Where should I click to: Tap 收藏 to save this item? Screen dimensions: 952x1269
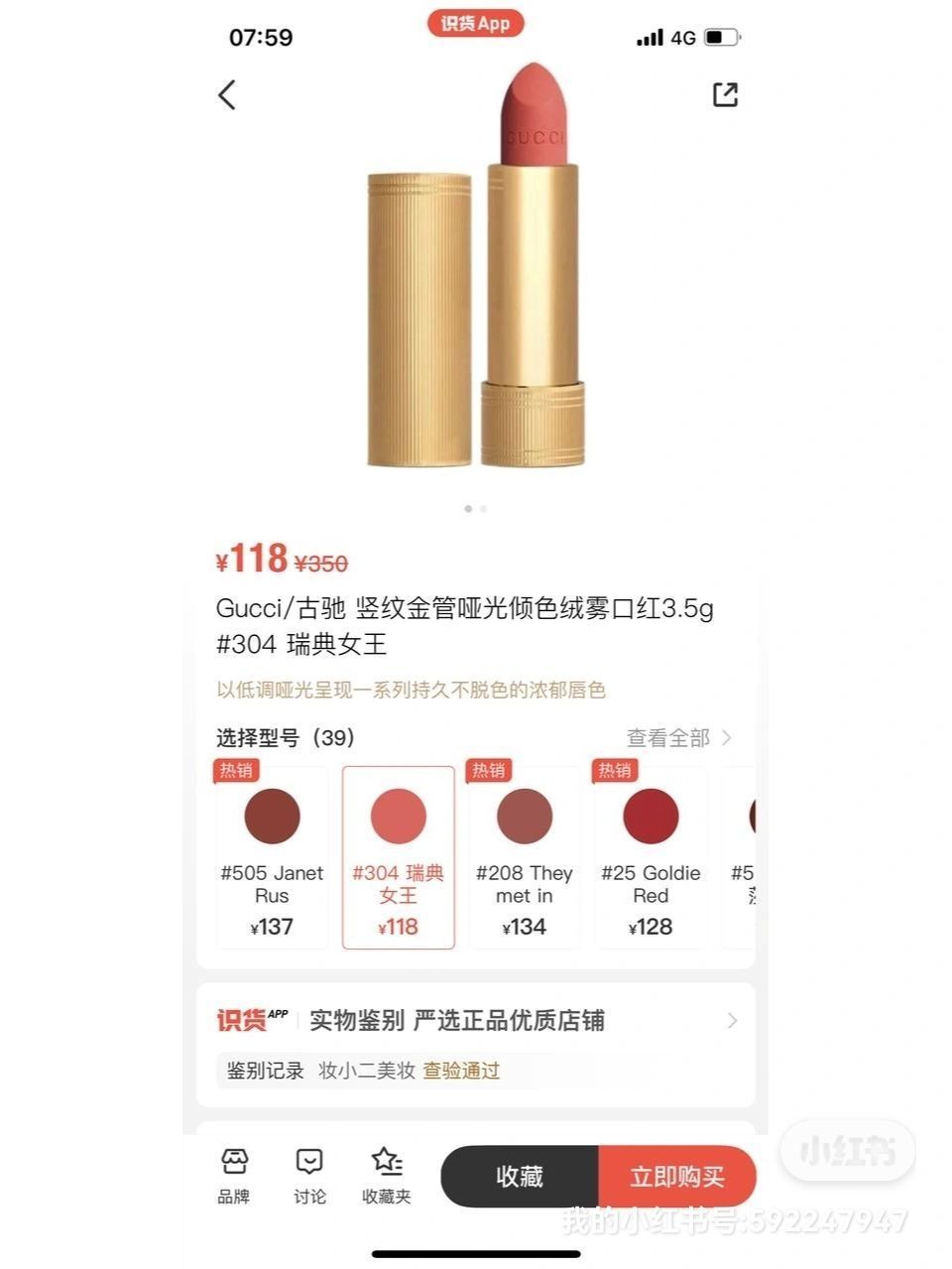[520, 1177]
